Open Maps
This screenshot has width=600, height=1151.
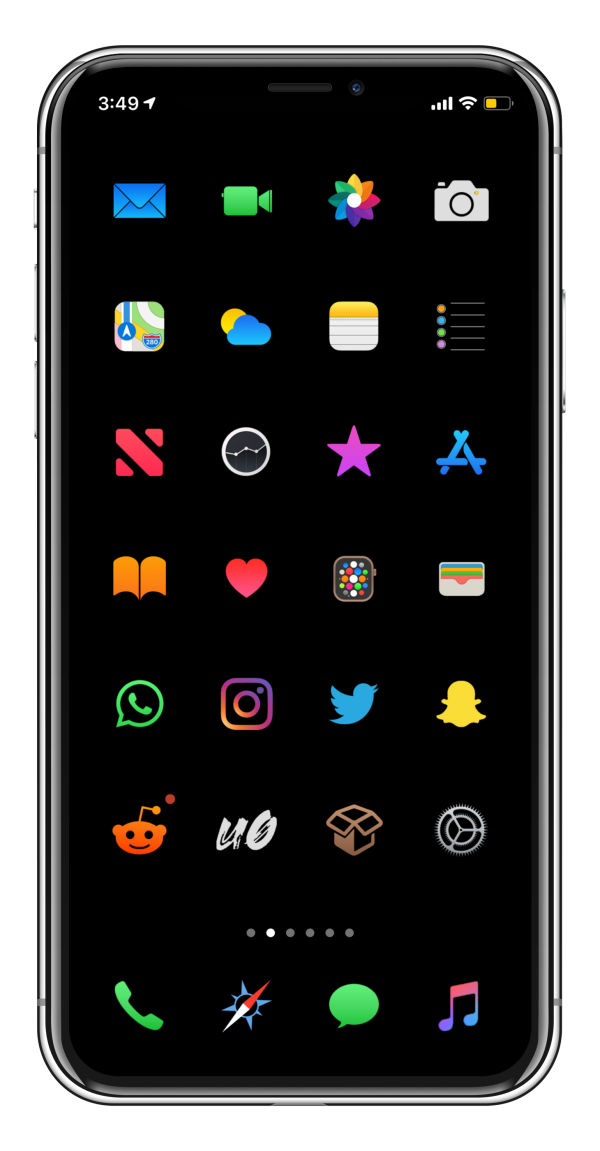139,327
